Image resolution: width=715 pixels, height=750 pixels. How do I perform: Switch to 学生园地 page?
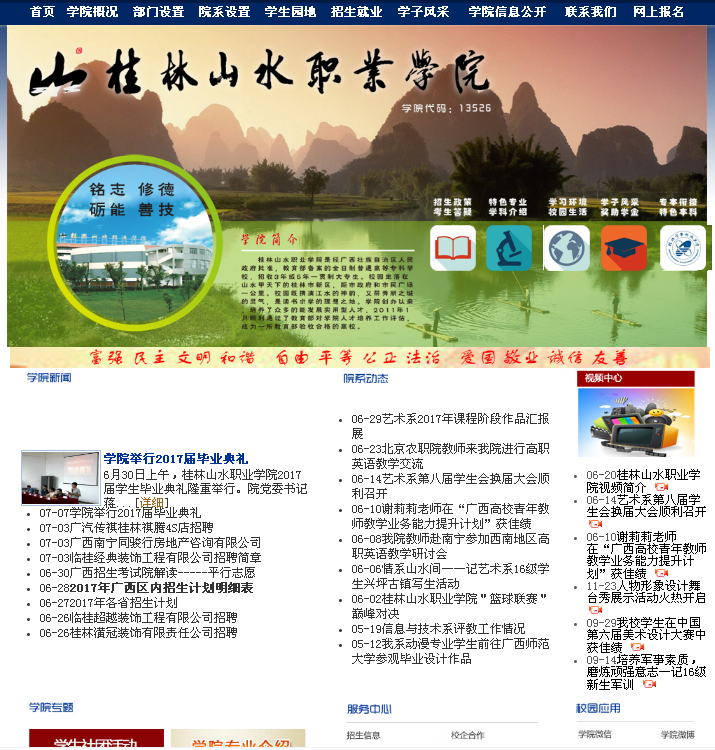290,12
